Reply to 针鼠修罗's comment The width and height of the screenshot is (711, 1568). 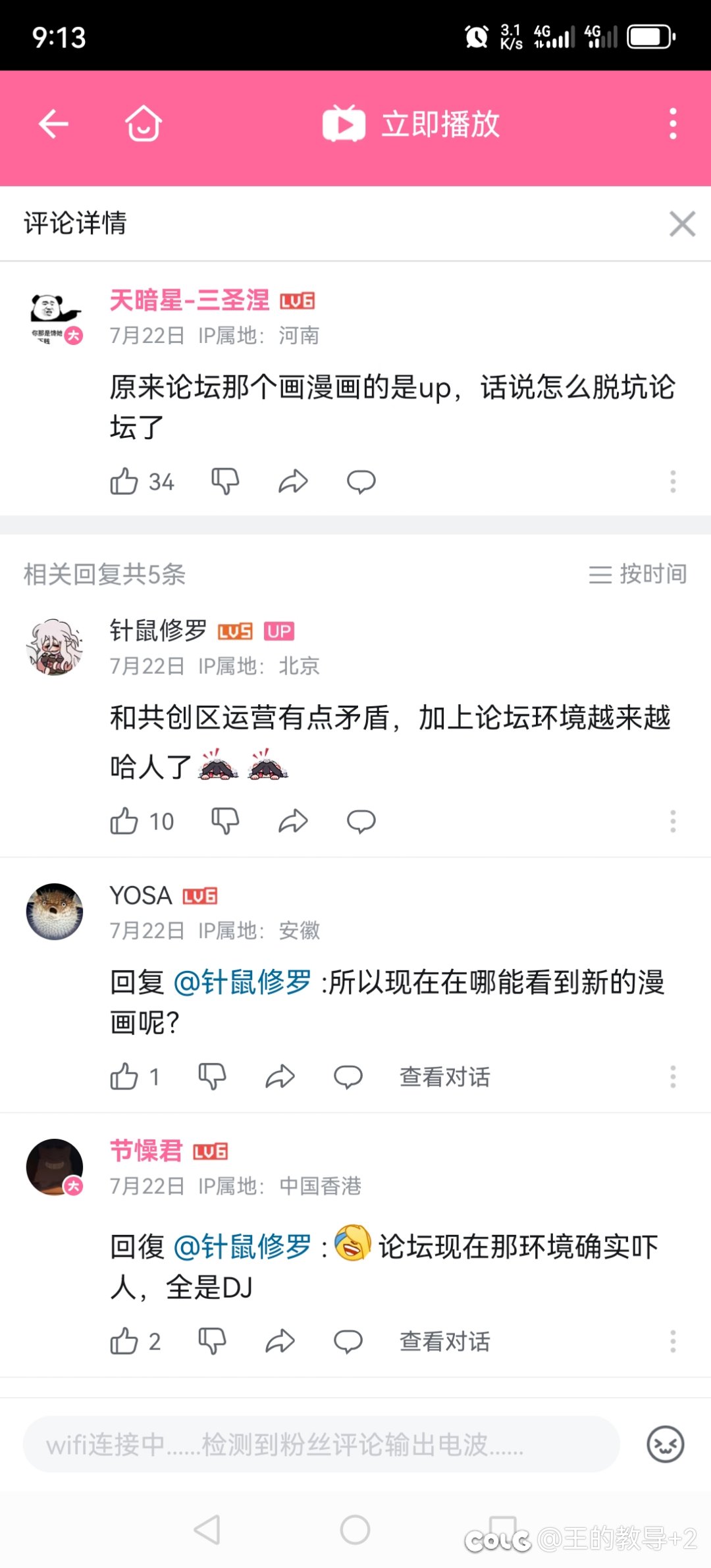pos(361,822)
